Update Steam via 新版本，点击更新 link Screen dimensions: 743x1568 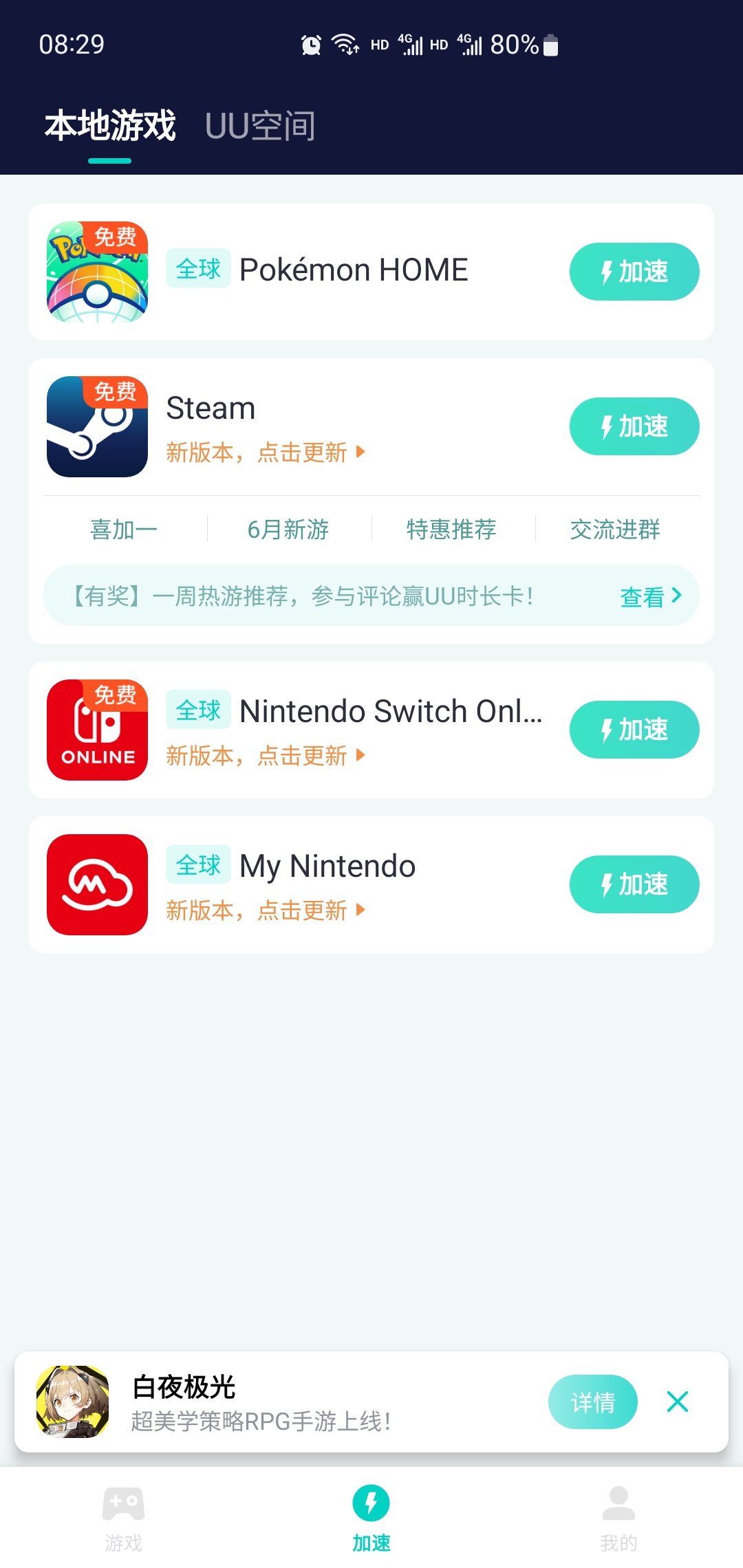(265, 453)
